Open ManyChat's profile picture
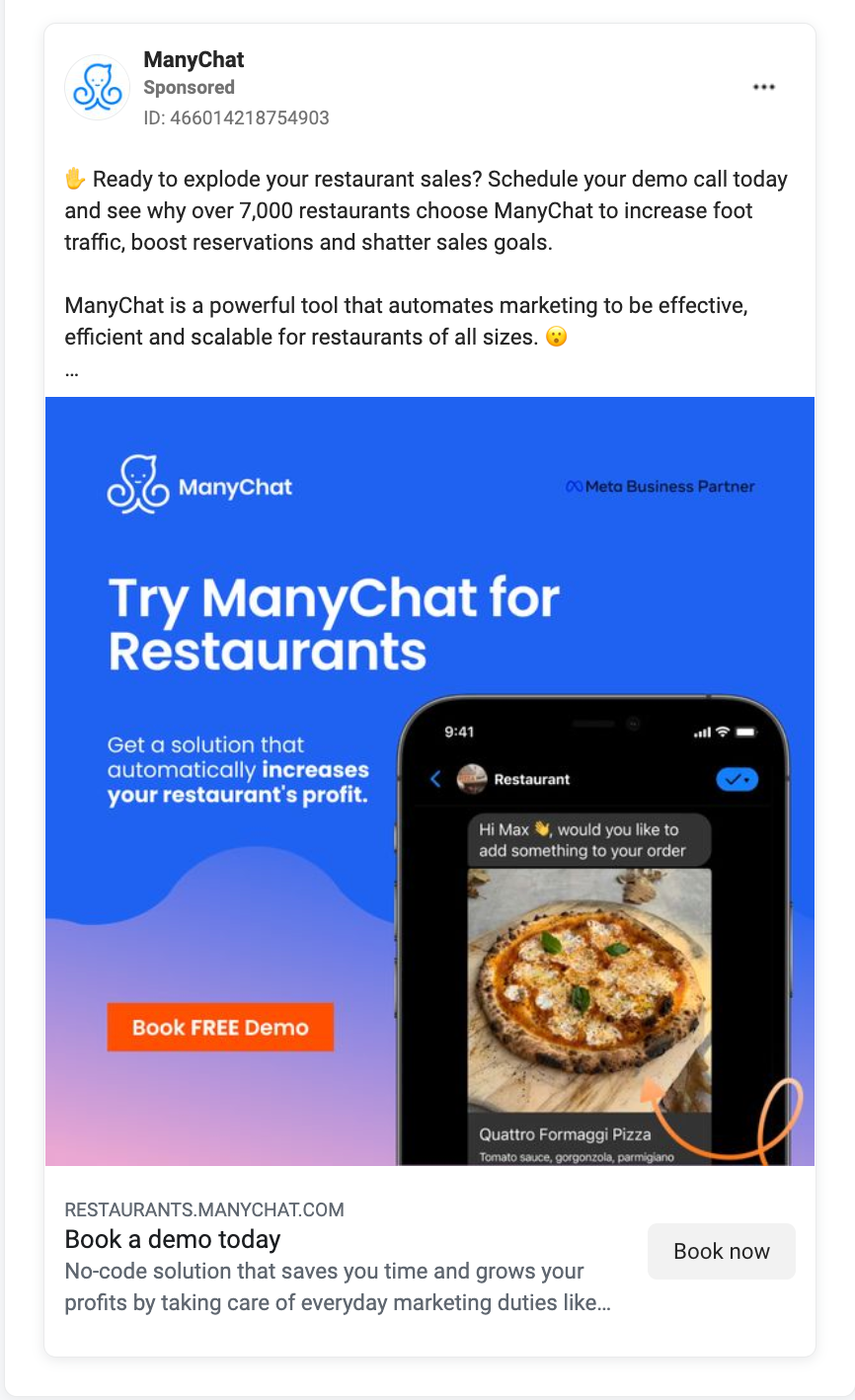The height and width of the screenshot is (1400, 855). (98, 88)
